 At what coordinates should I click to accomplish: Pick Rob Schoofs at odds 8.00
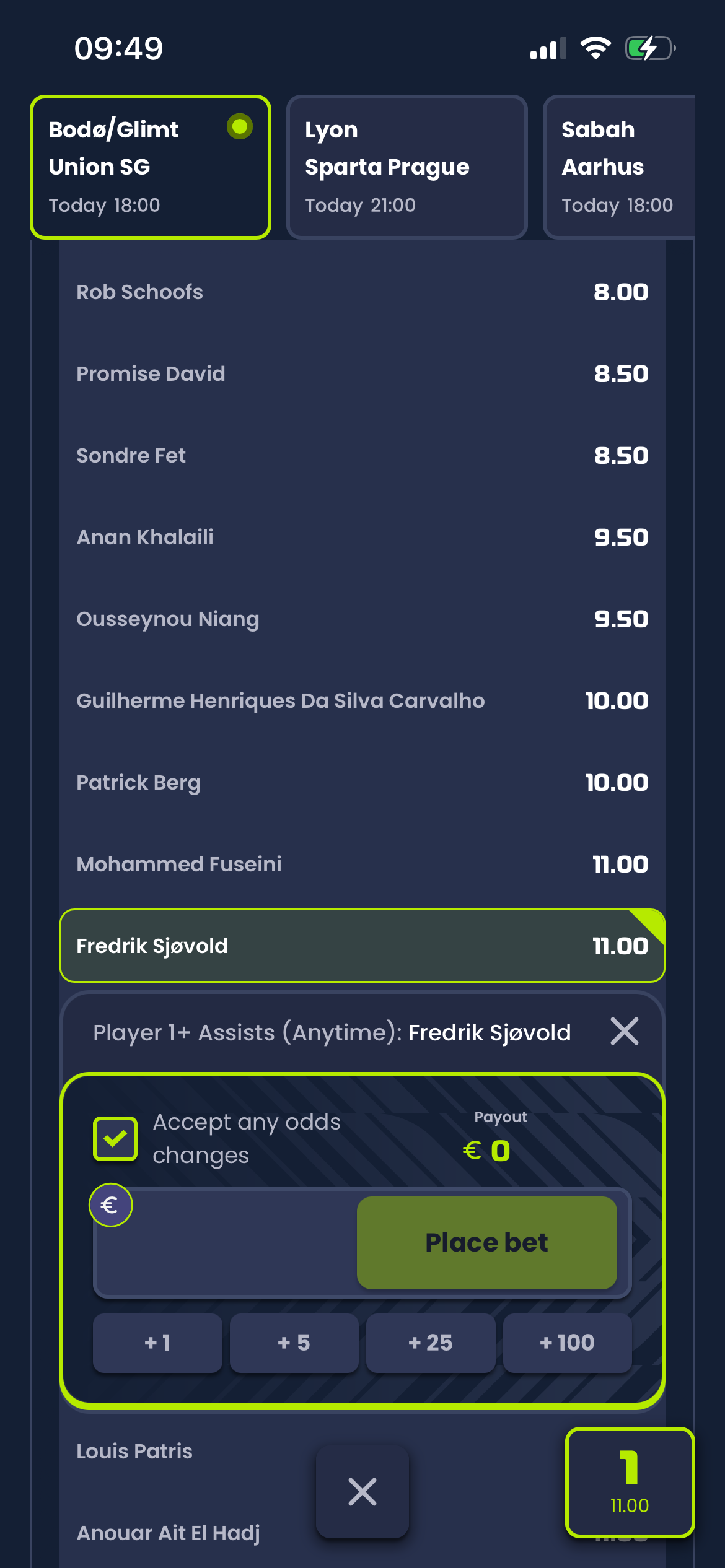coord(362,292)
